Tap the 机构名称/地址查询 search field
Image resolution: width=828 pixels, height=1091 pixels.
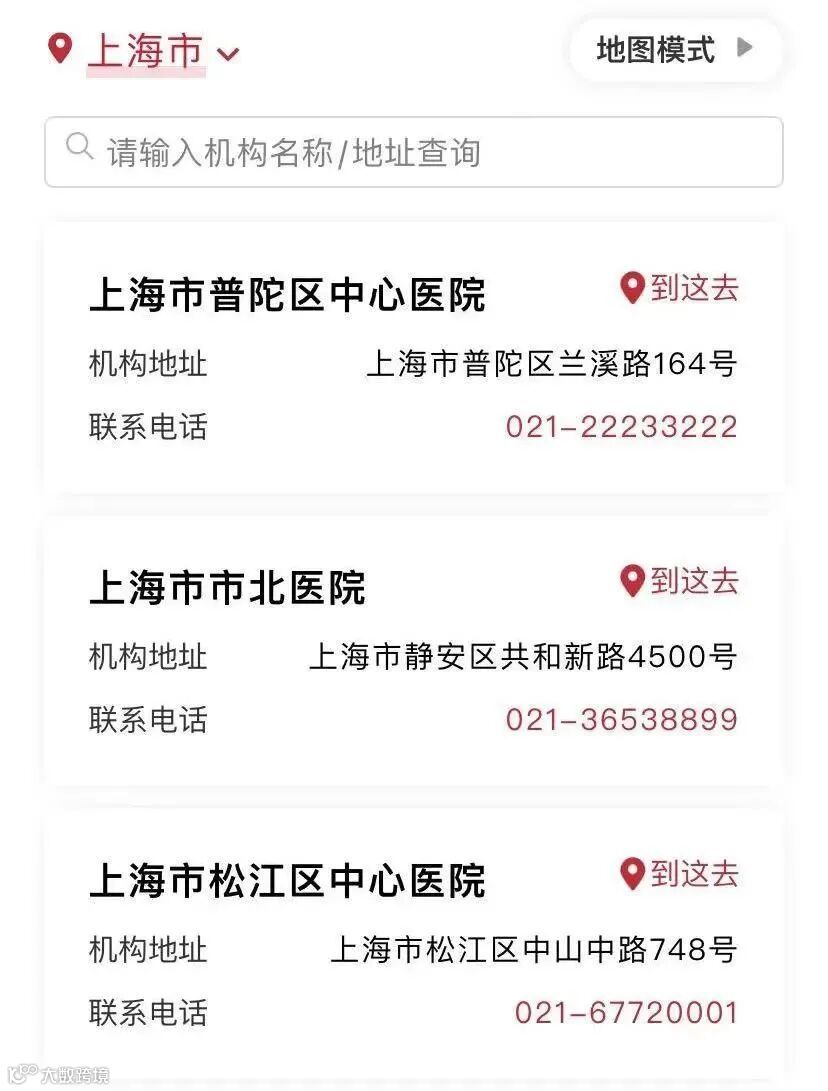[414, 152]
